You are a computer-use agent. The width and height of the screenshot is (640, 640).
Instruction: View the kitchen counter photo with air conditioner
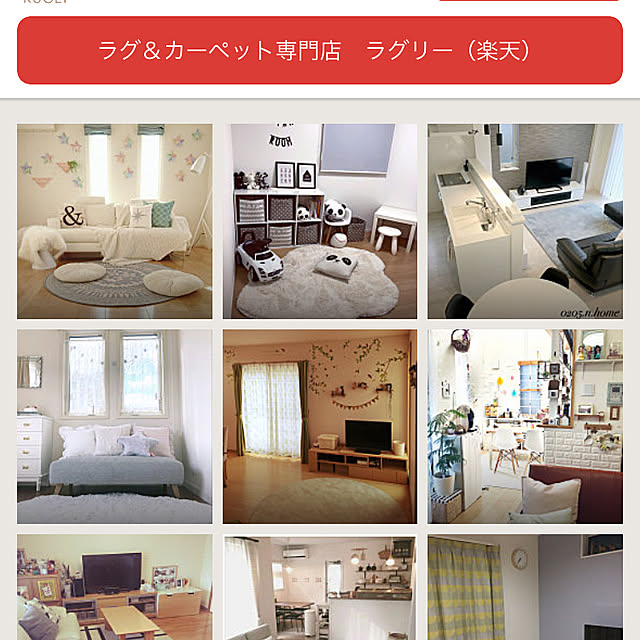pos(320,587)
